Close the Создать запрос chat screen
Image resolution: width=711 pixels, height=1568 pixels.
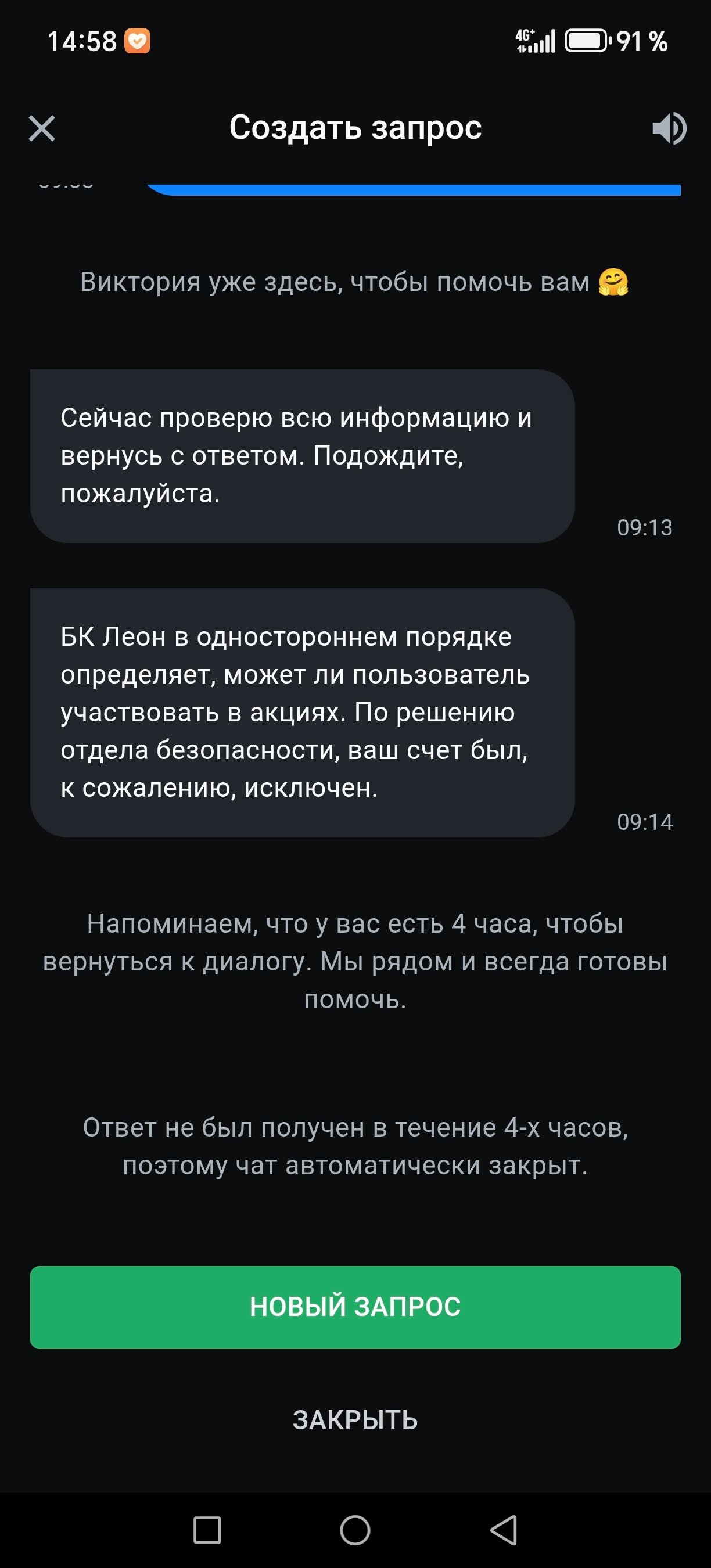click(x=42, y=128)
